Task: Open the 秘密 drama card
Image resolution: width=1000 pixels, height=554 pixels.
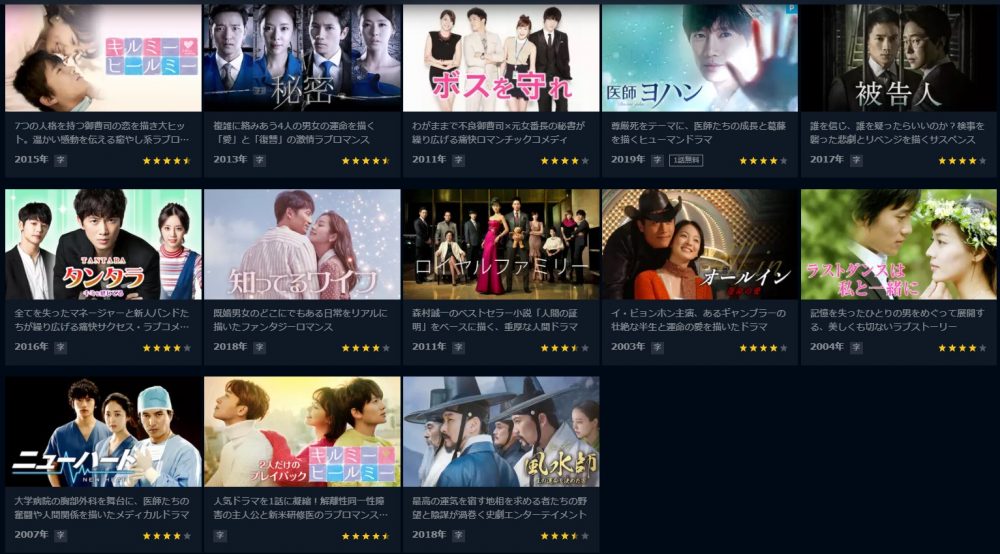Action: [x=302, y=58]
